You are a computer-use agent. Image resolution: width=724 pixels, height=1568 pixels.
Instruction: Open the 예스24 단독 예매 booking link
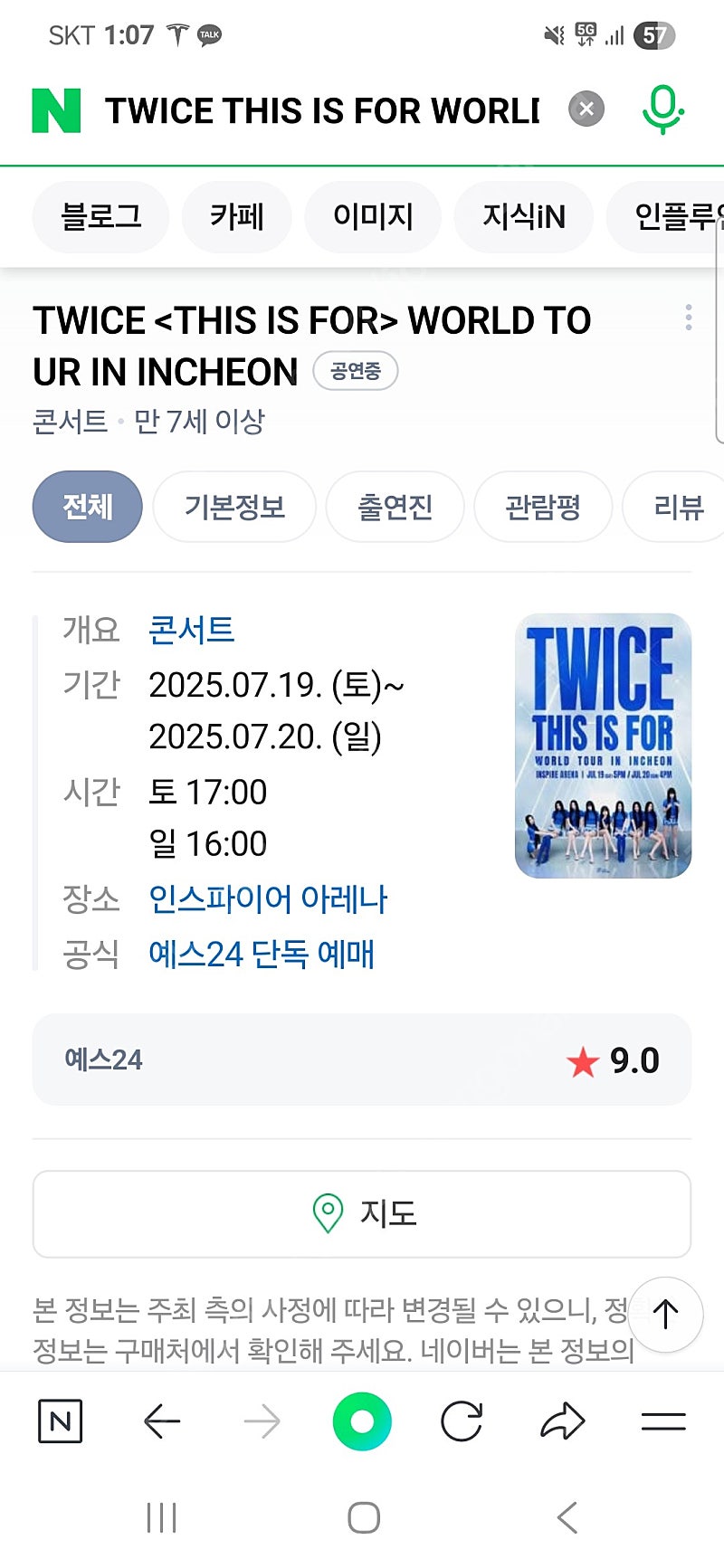[262, 955]
